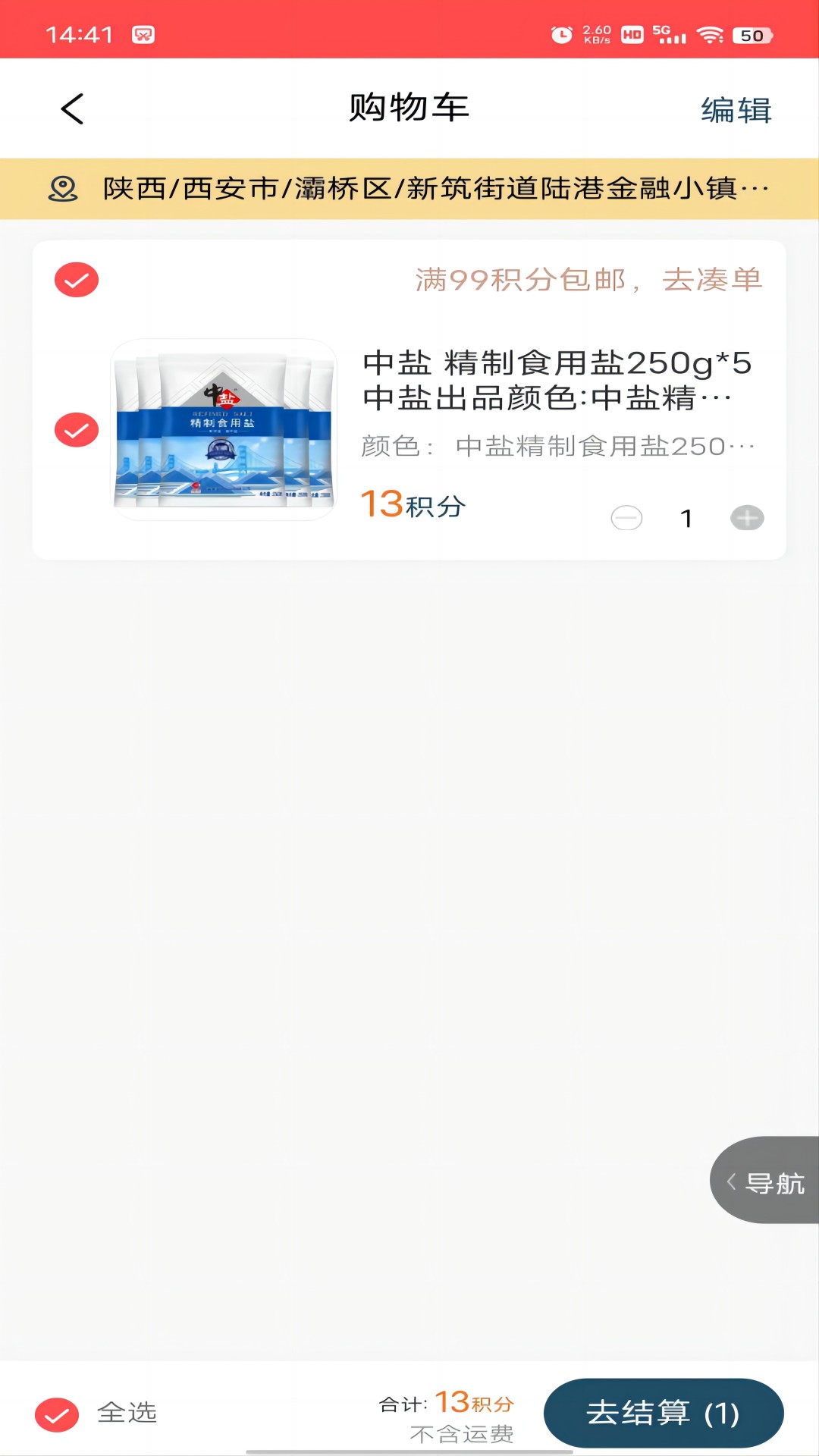Viewport: 819px width, 1456px height.
Task: Go back from the shopping cart
Action: pyautogui.click(x=73, y=109)
